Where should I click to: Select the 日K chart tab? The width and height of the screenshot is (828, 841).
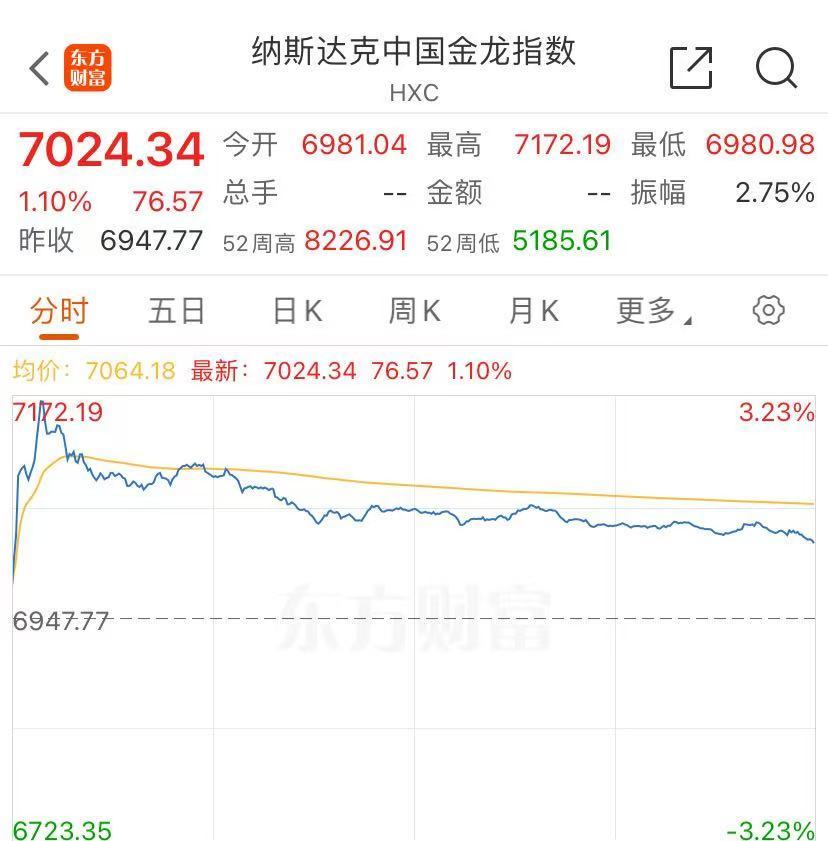[x=297, y=311]
